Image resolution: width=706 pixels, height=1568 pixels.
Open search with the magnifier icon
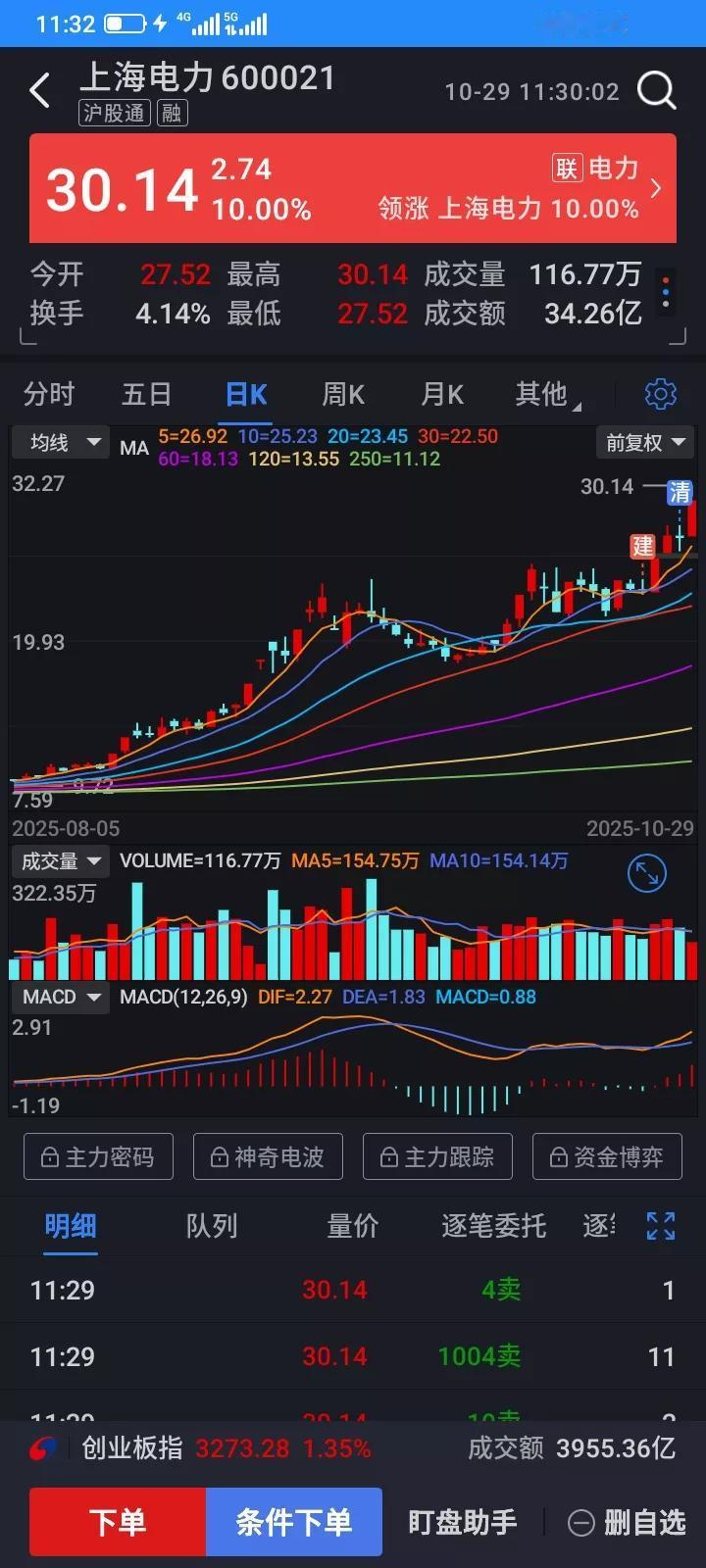[657, 90]
